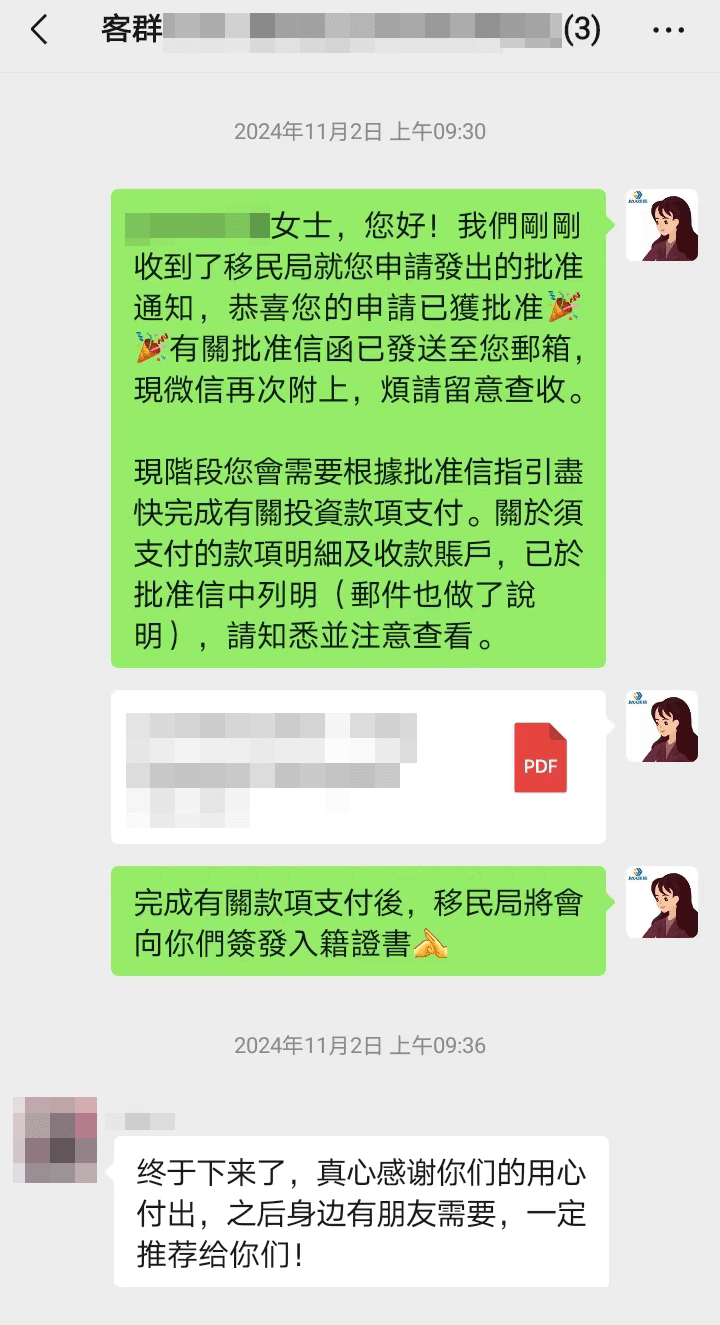720x1325 pixels.
Task: Open the blurred sender's avatar profile
Action: point(55,1140)
